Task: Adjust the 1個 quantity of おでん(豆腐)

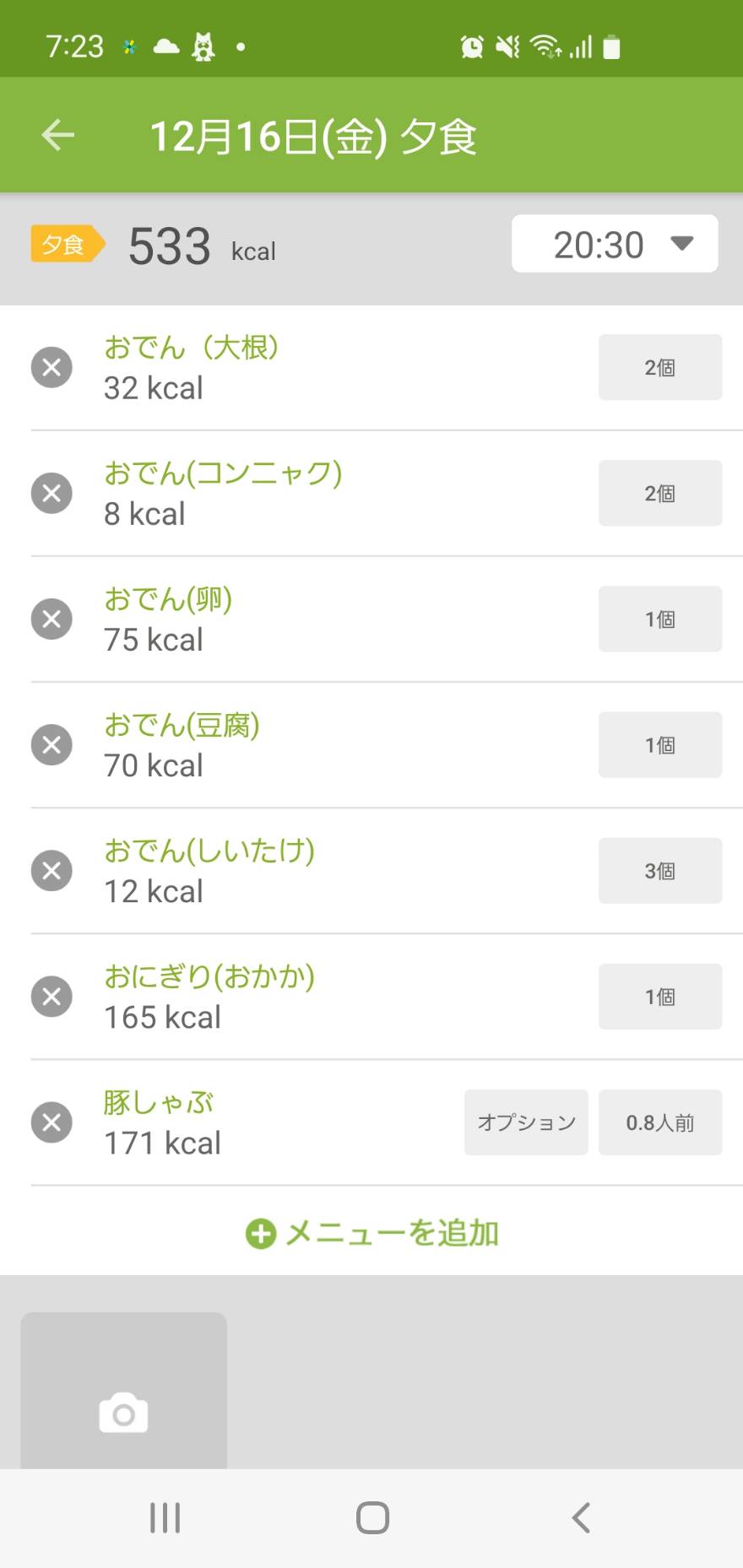Action: (660, 744)
